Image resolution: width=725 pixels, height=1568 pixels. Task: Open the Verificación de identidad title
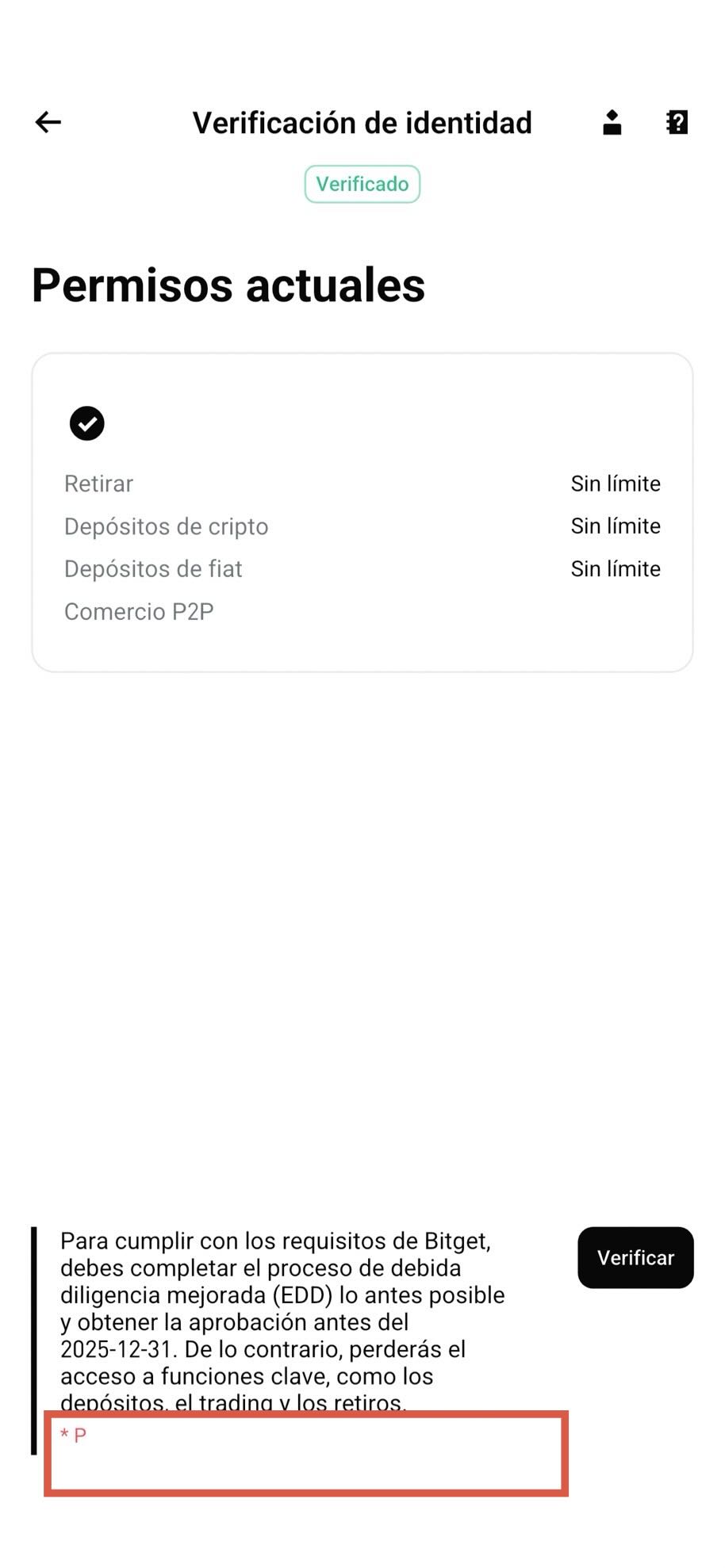[362, 121]
